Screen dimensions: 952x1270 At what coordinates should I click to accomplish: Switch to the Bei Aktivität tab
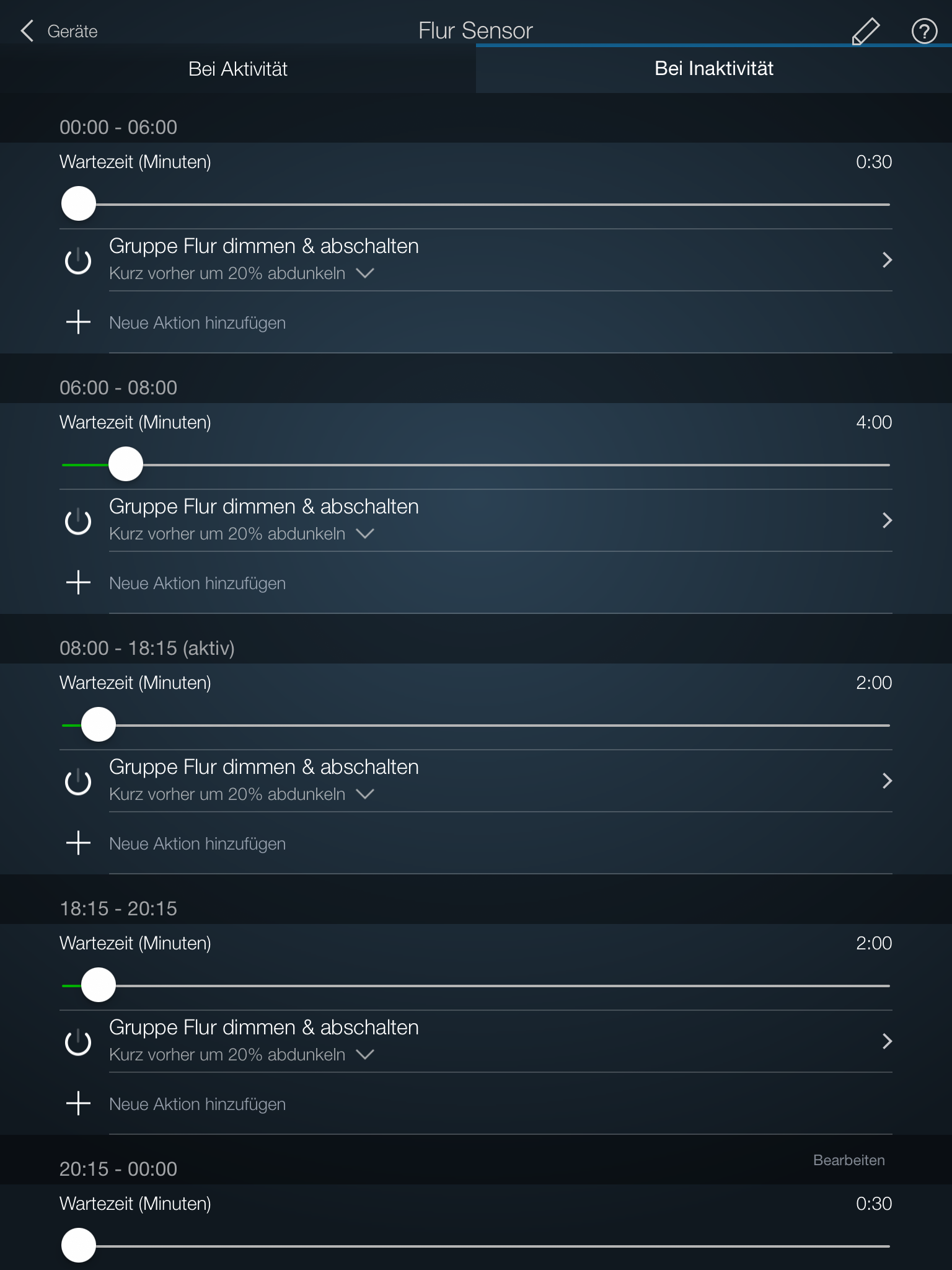click(x=238, y=69)
